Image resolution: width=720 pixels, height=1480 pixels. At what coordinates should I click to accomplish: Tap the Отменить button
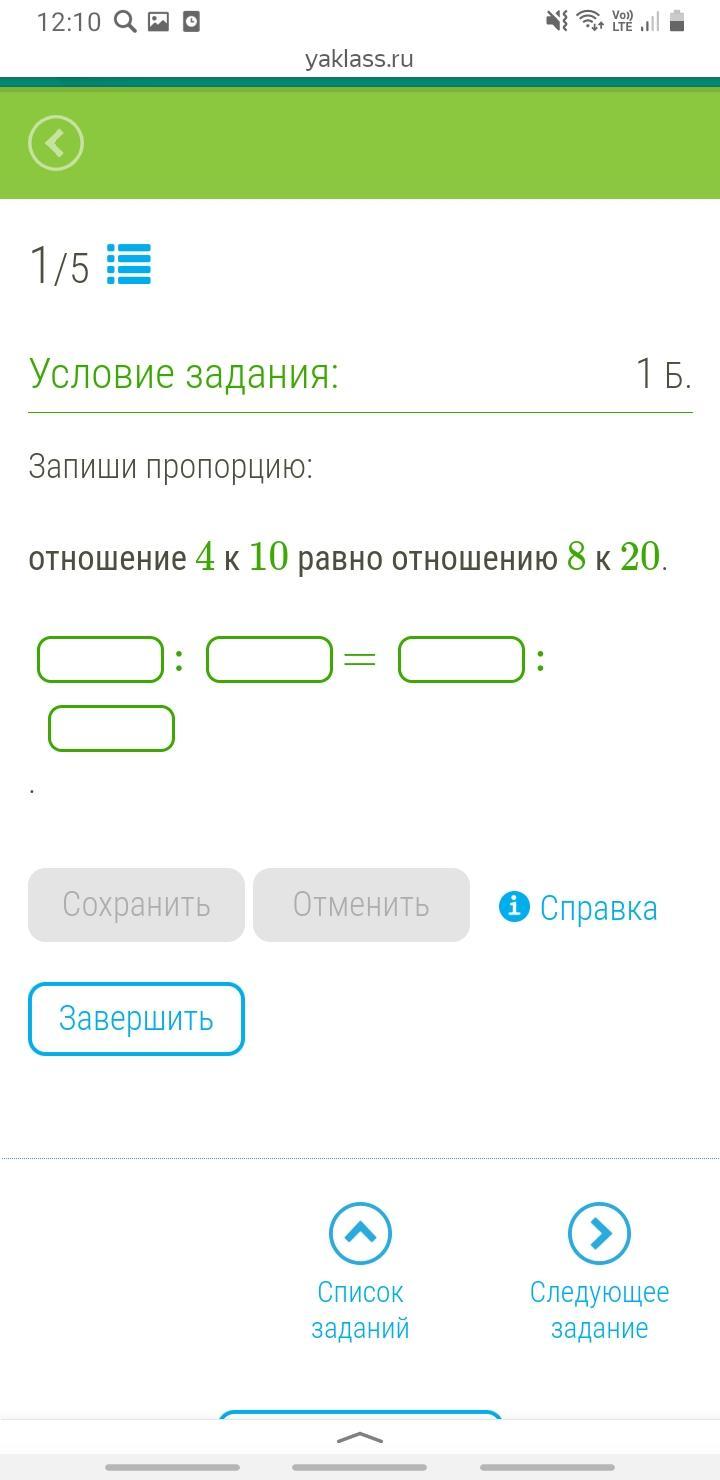[361, 905]
